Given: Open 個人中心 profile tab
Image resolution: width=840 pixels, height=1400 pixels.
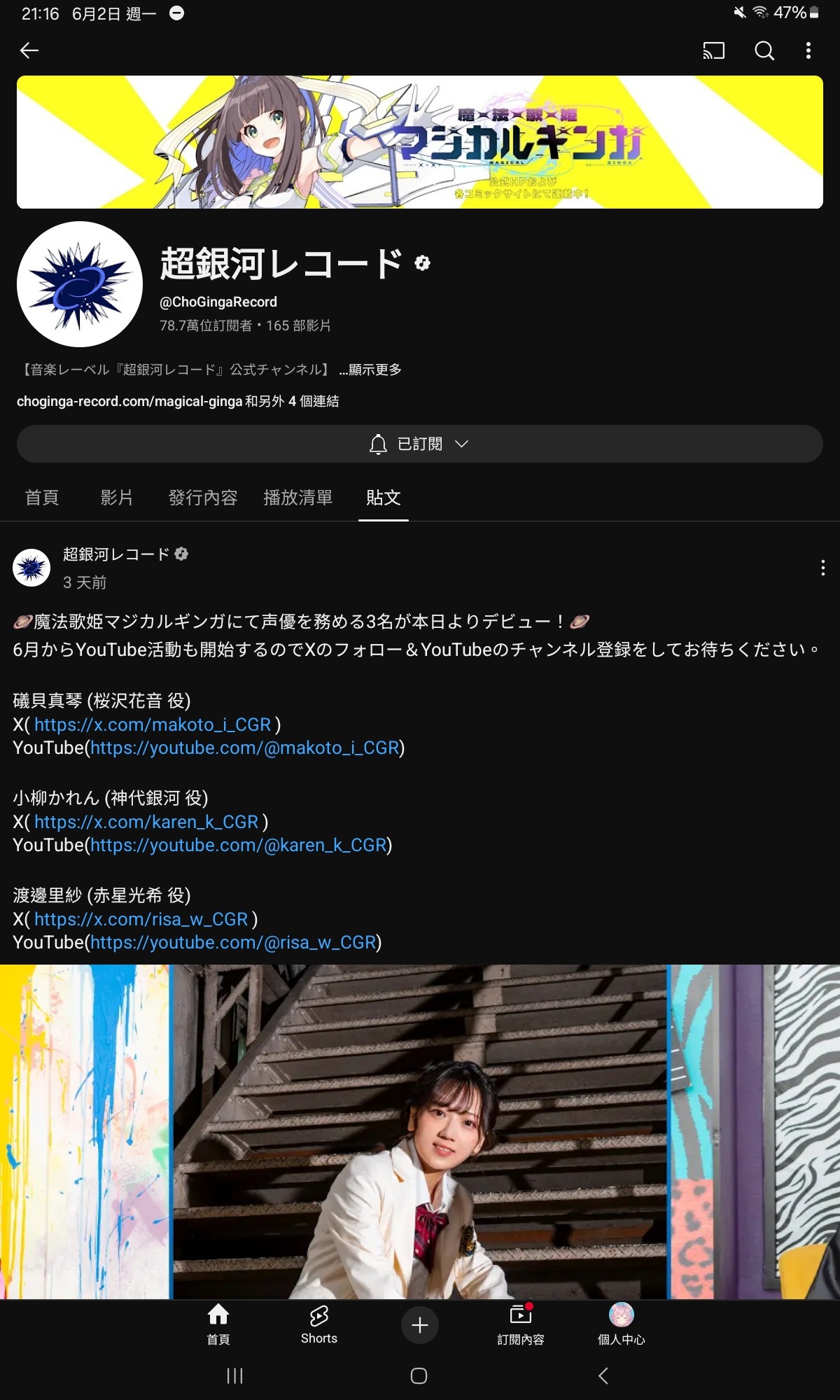Looking at the screenshot, I should pyautogui.click(x=621, y=1324).
